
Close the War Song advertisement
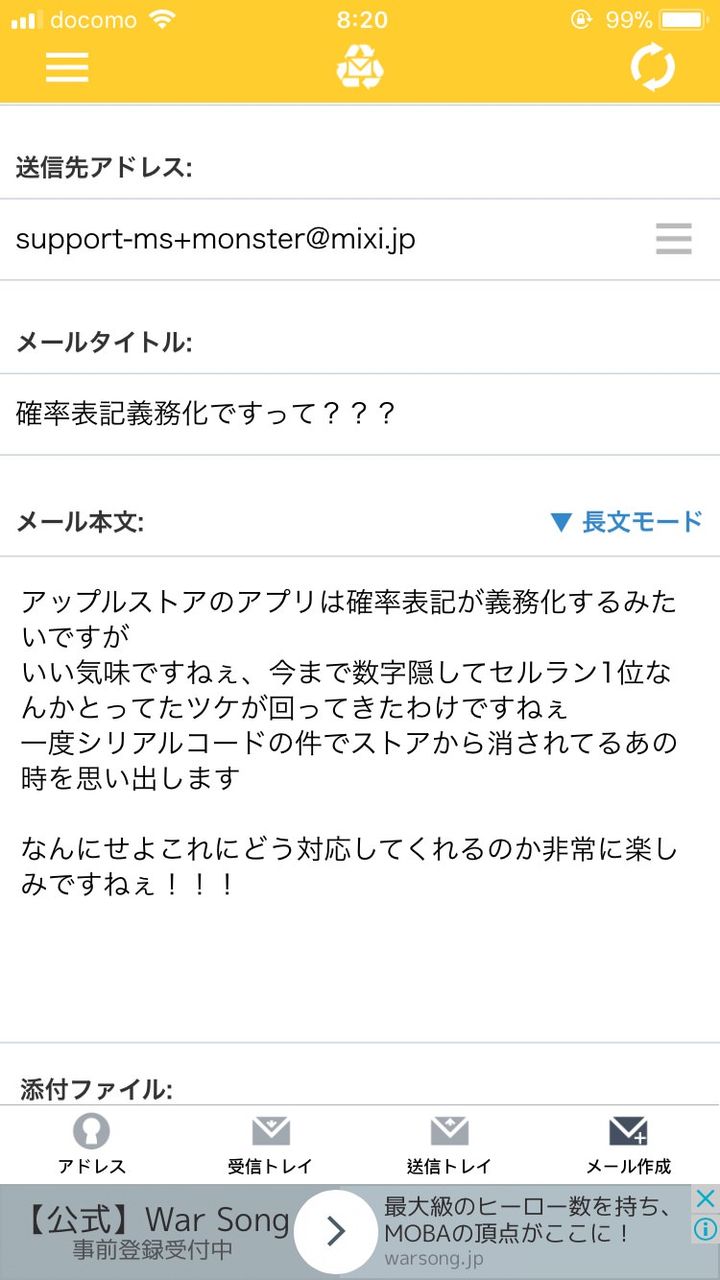tap(705, 1198)
